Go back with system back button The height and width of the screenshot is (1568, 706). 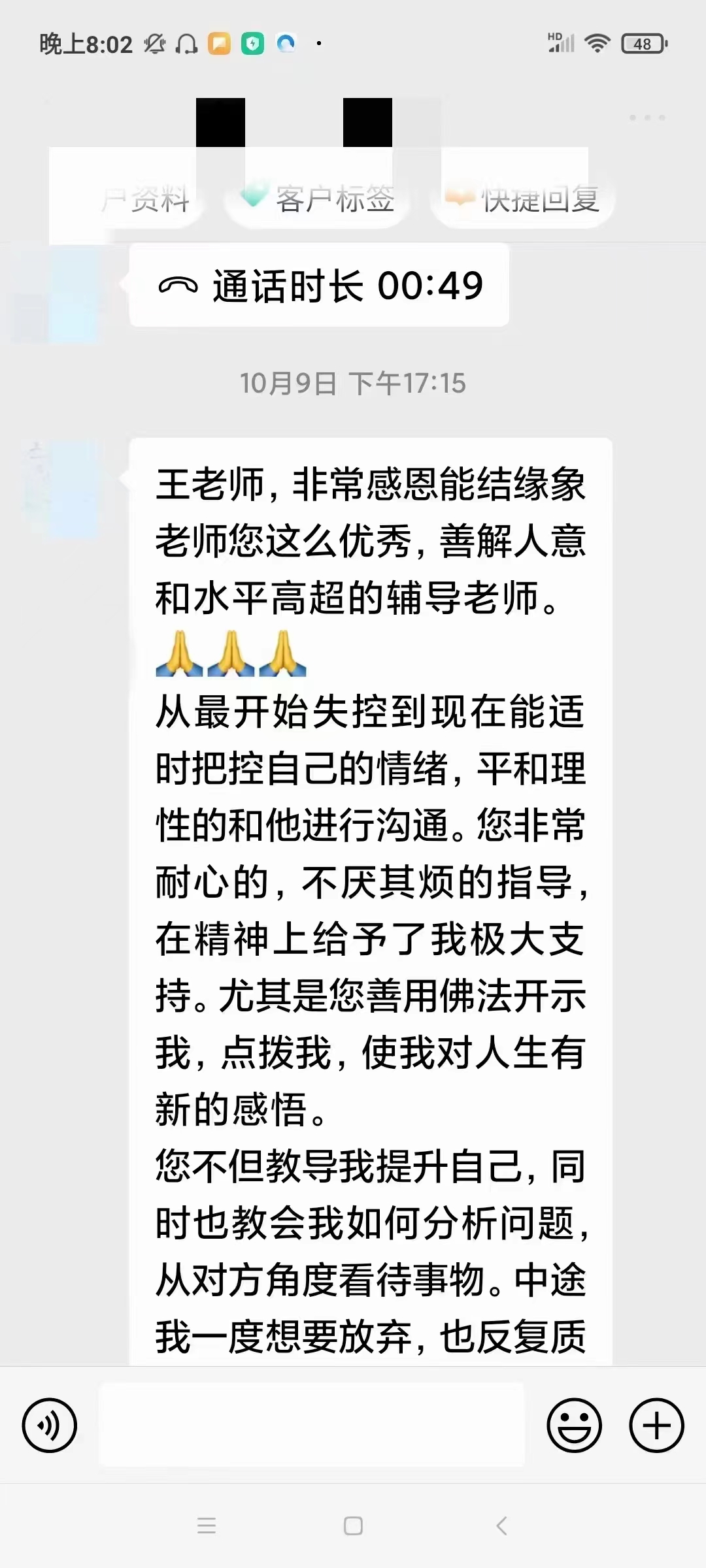click(501, 1526)
